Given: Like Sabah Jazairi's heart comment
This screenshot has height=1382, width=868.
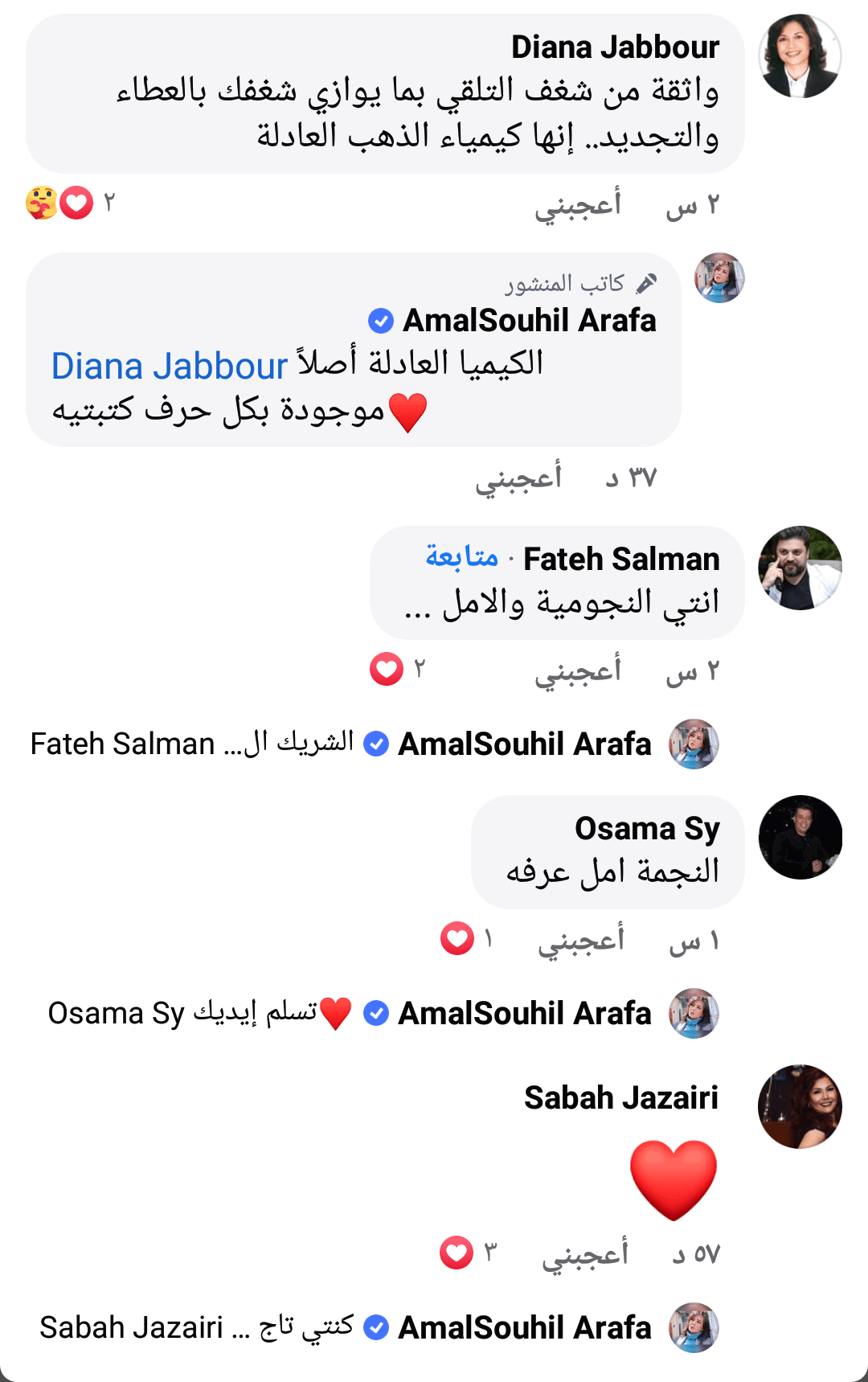Looking at the screenshot, I should 585,1254.
